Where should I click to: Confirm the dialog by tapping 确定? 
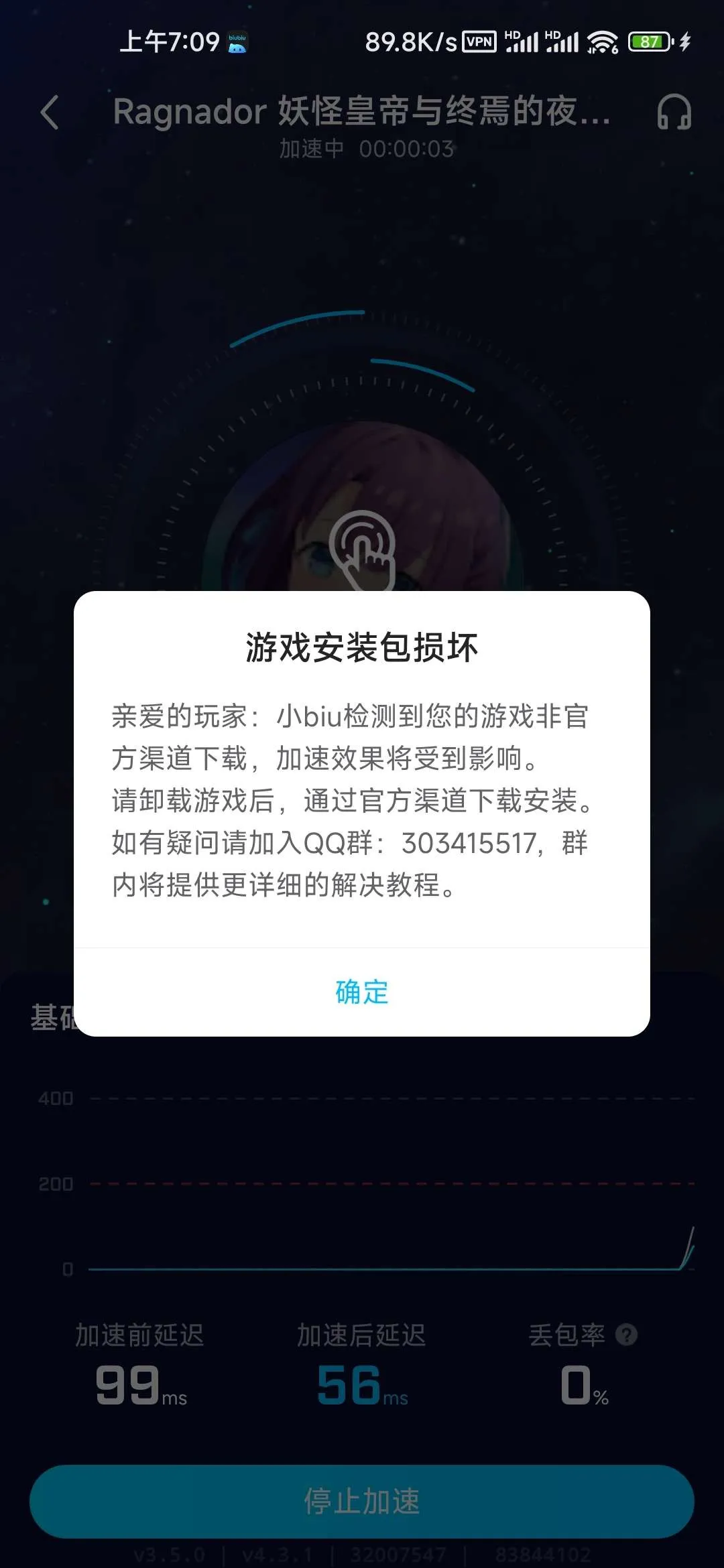click(x=362, y=992)
